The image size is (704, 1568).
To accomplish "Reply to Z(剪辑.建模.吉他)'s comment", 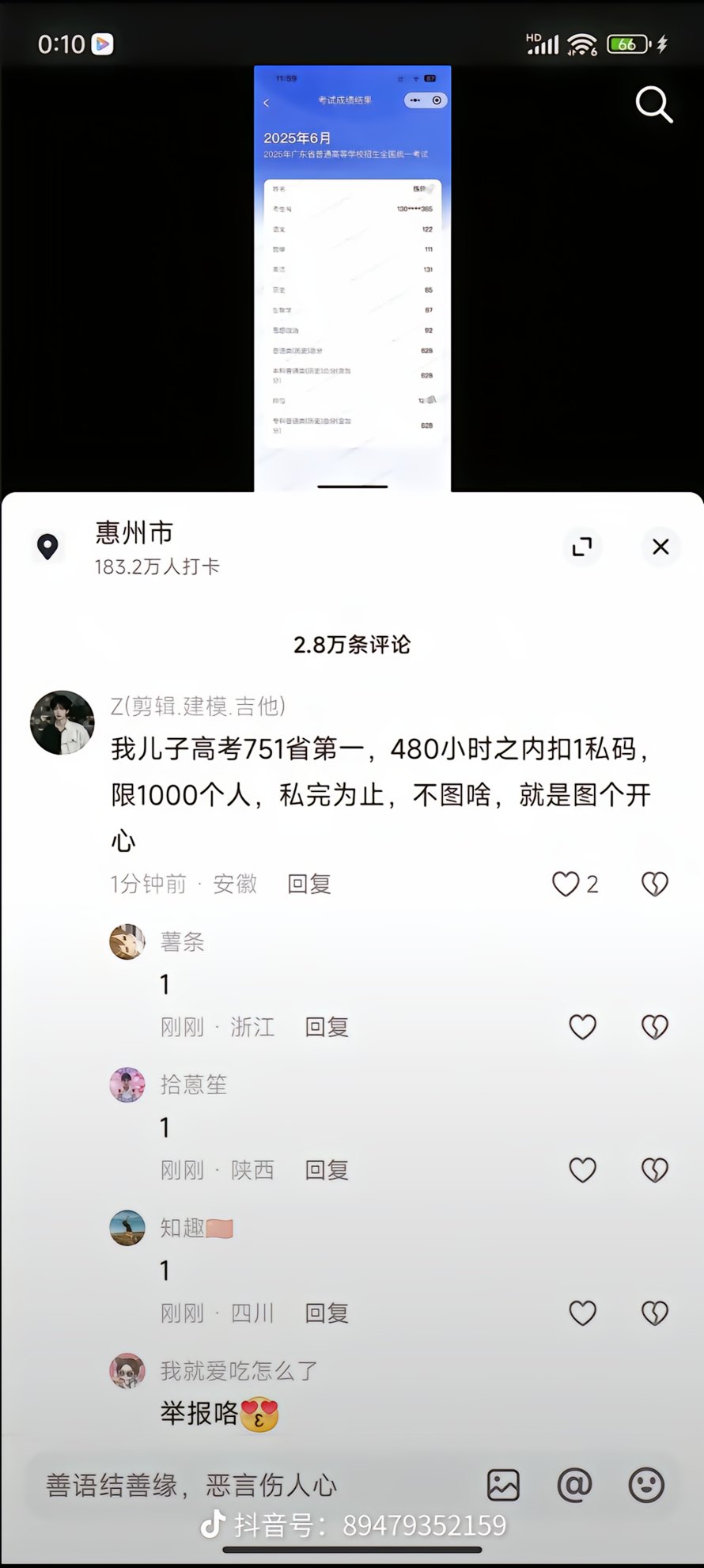I will pos(308,884).
